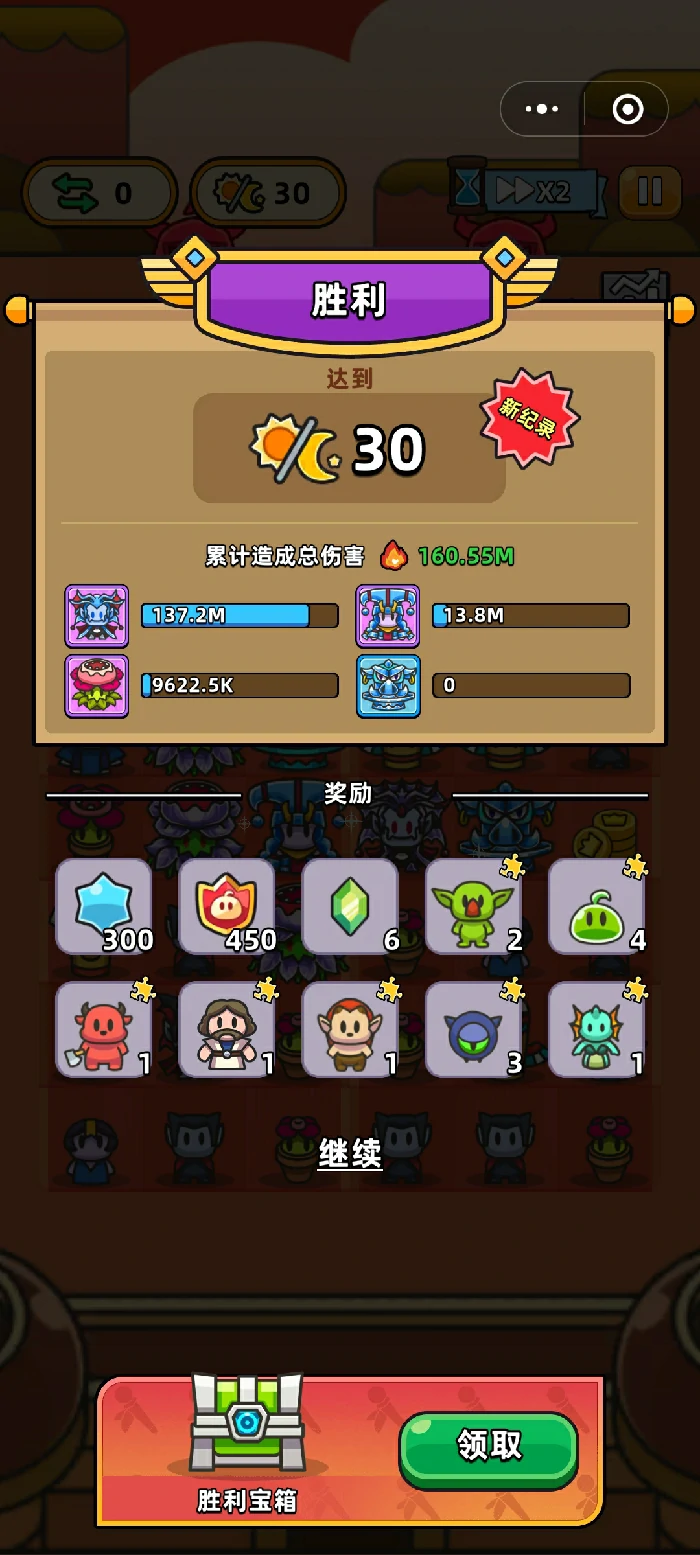This screenshot has width=700, height=1555.
Task: Inspect the dark helmet fragment reward
Action: coord(473,1029)
